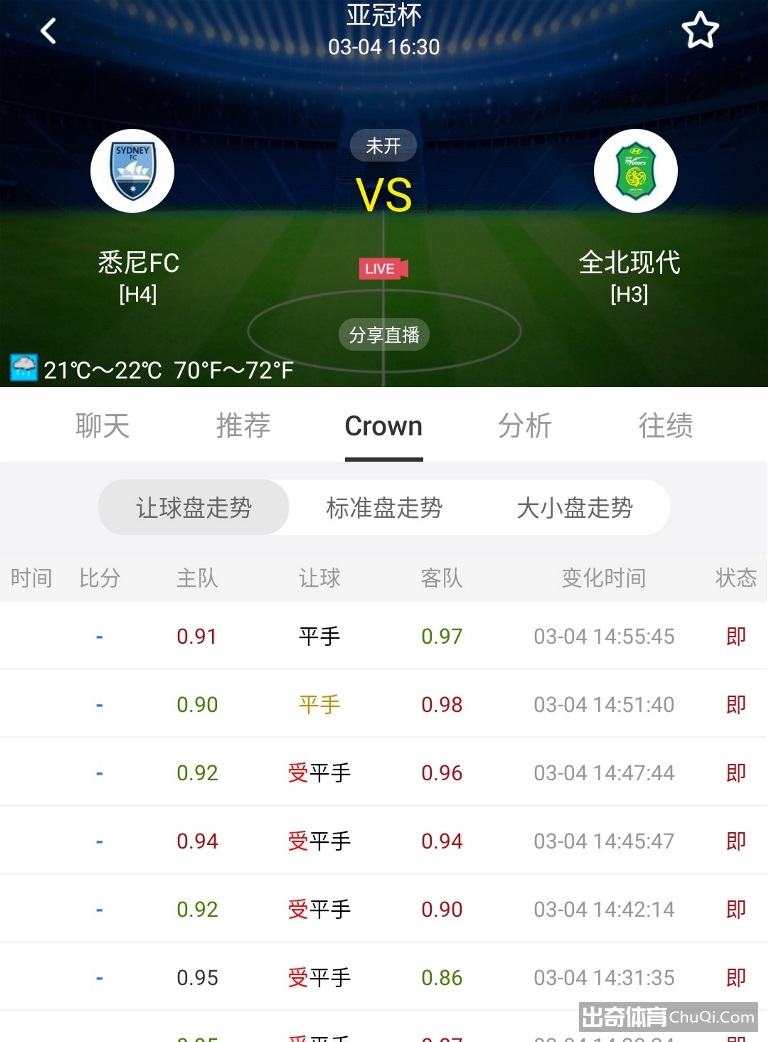Switch to the 聊天 tab

[103, 426]
